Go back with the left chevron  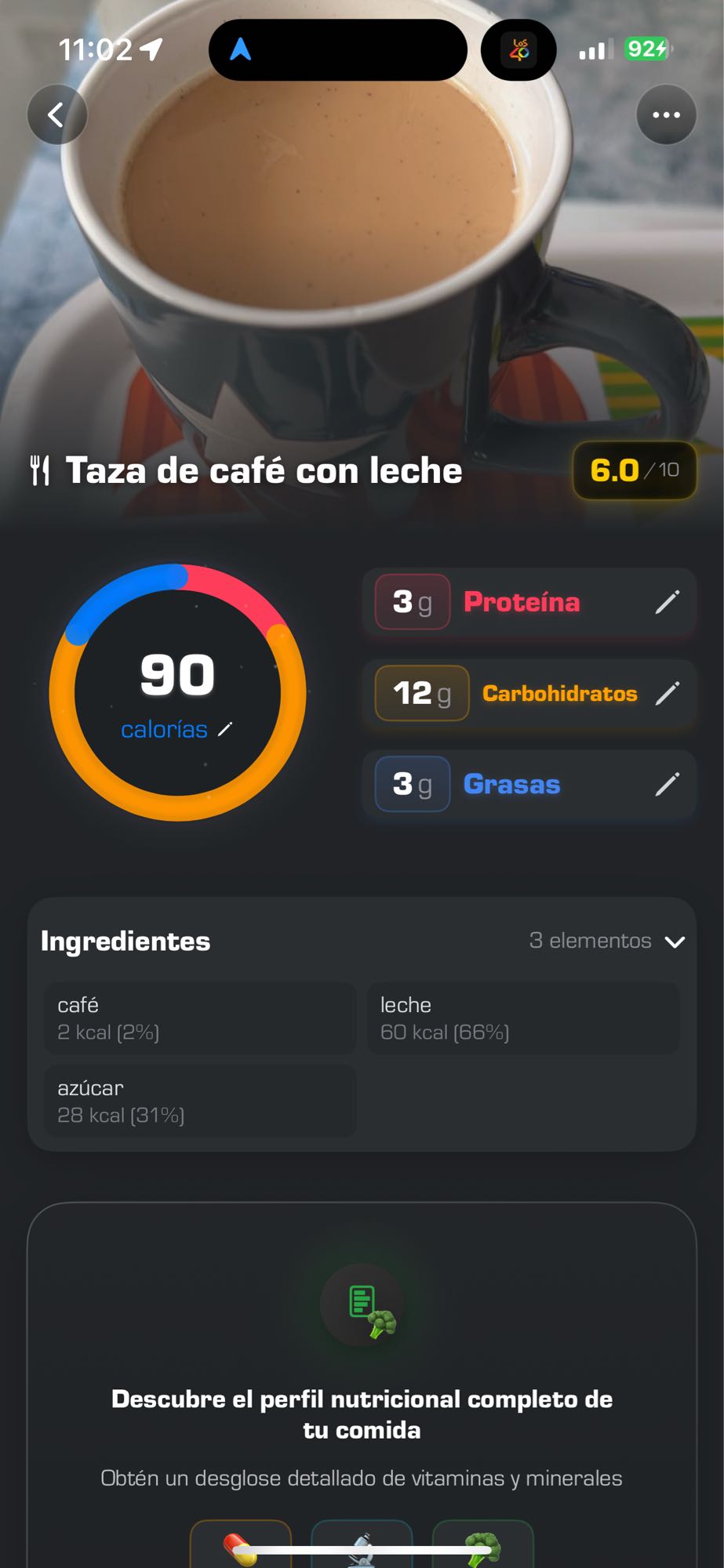56,114
